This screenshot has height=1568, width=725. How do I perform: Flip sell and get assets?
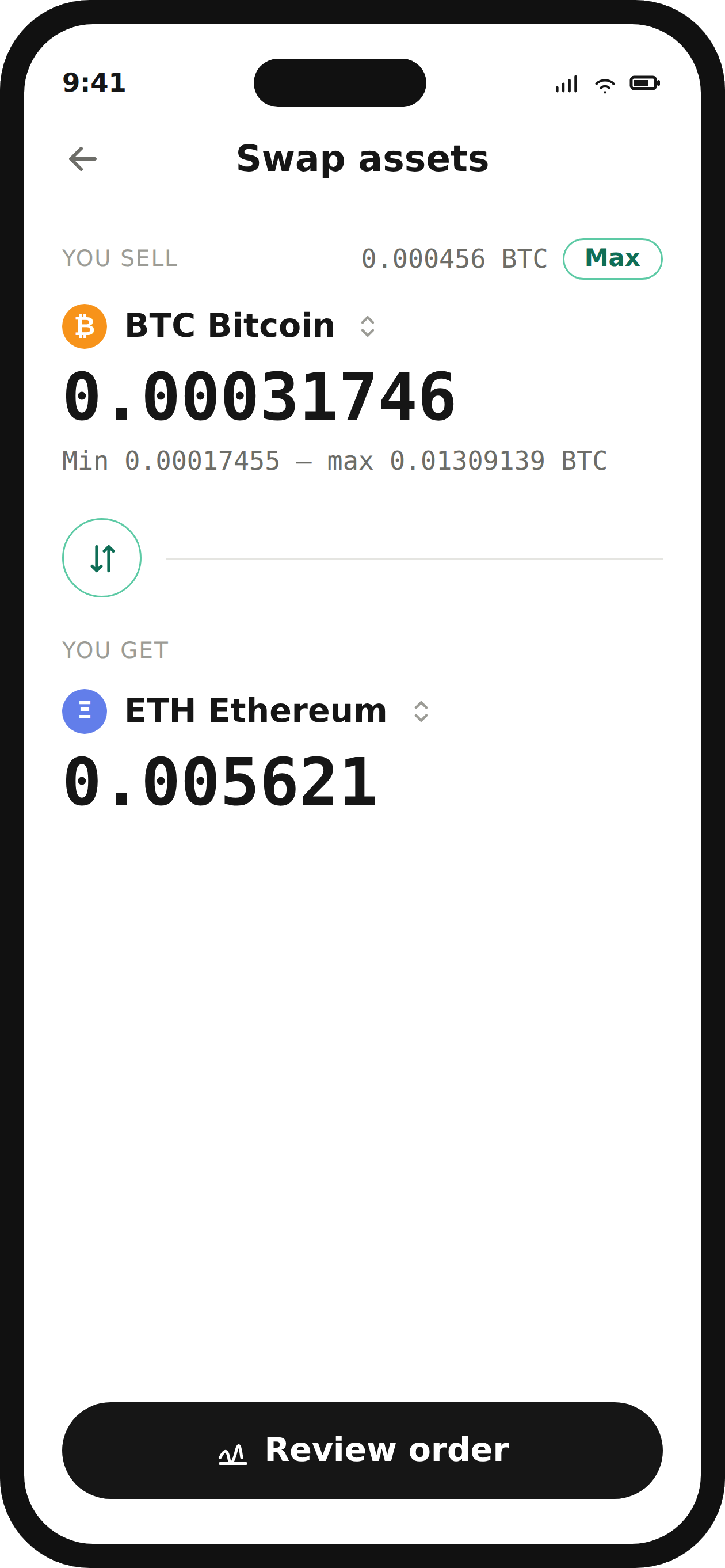point(102,558)
